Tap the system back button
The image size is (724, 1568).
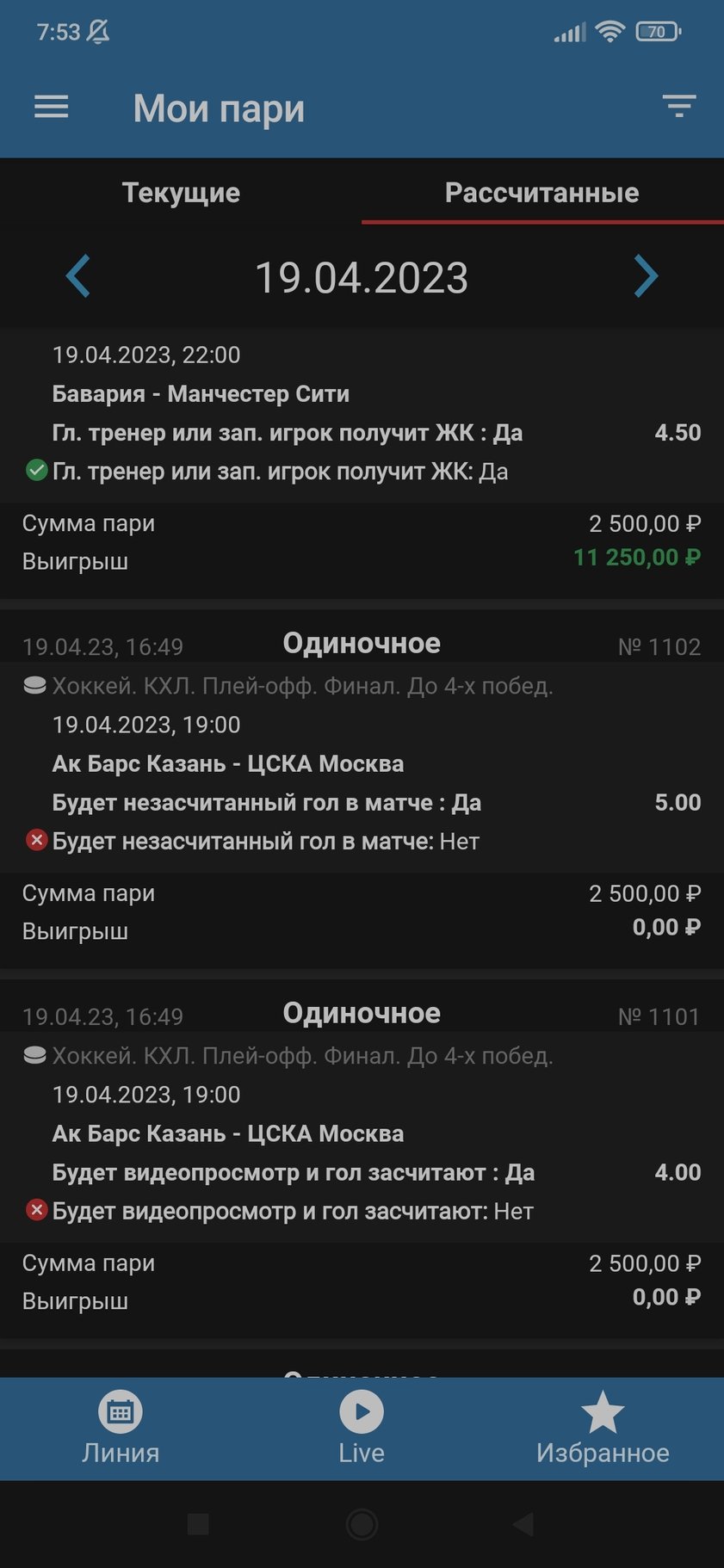(x=523, y=1524)
